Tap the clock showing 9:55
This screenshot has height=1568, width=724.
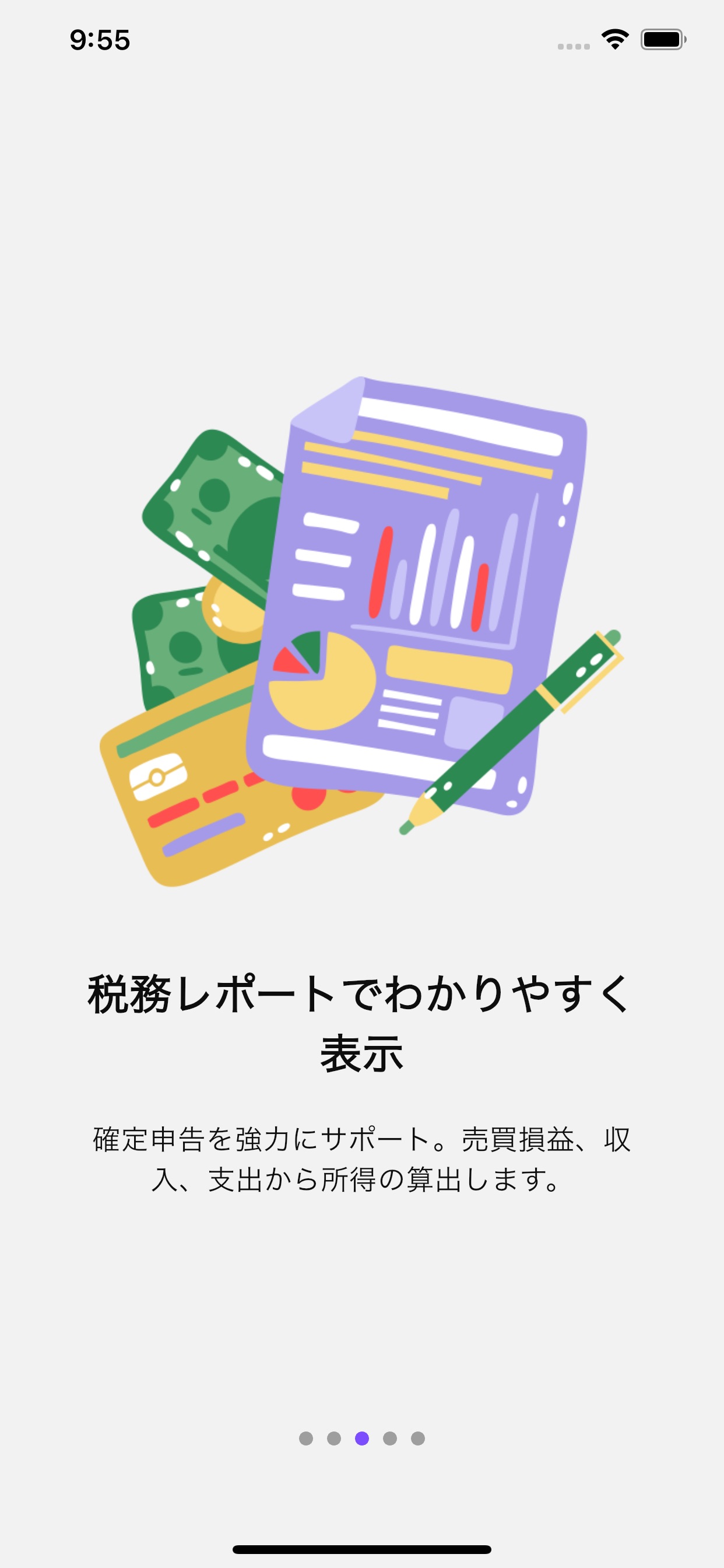click(x=100, y=39)
